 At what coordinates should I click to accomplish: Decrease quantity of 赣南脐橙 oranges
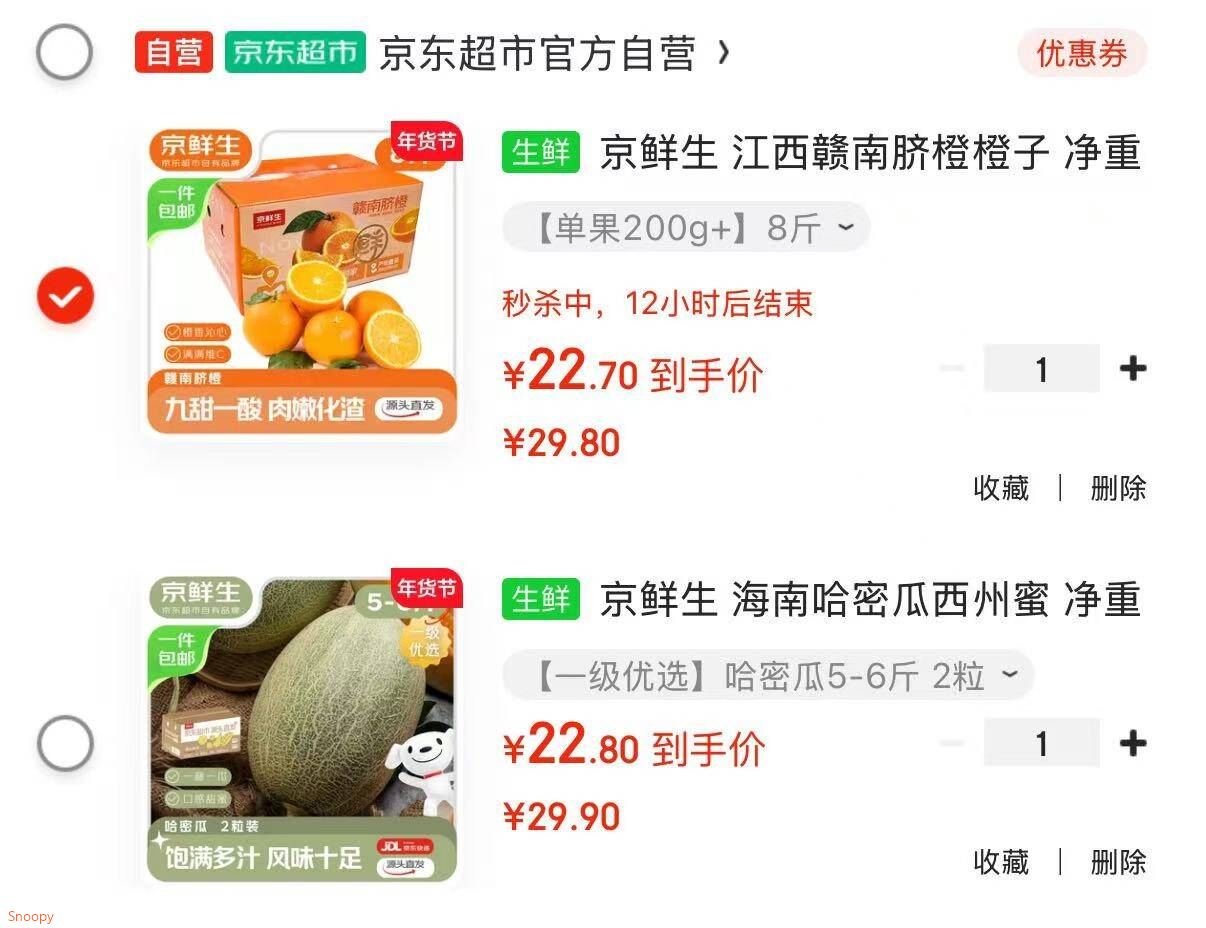953,369
